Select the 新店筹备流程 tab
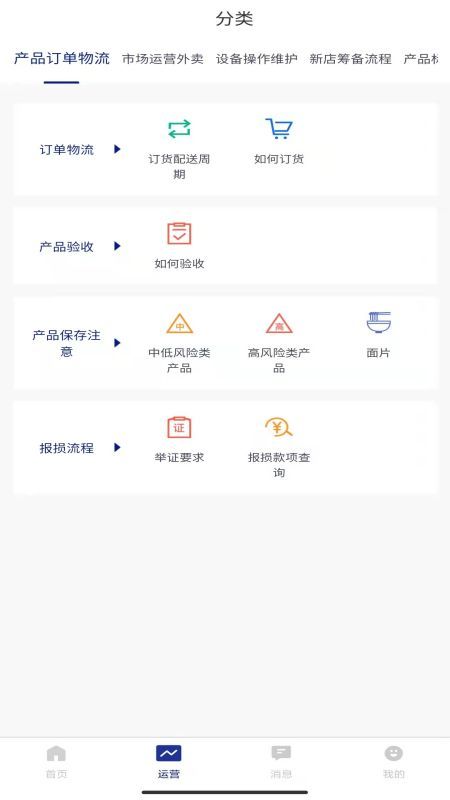 pos(351,59)
